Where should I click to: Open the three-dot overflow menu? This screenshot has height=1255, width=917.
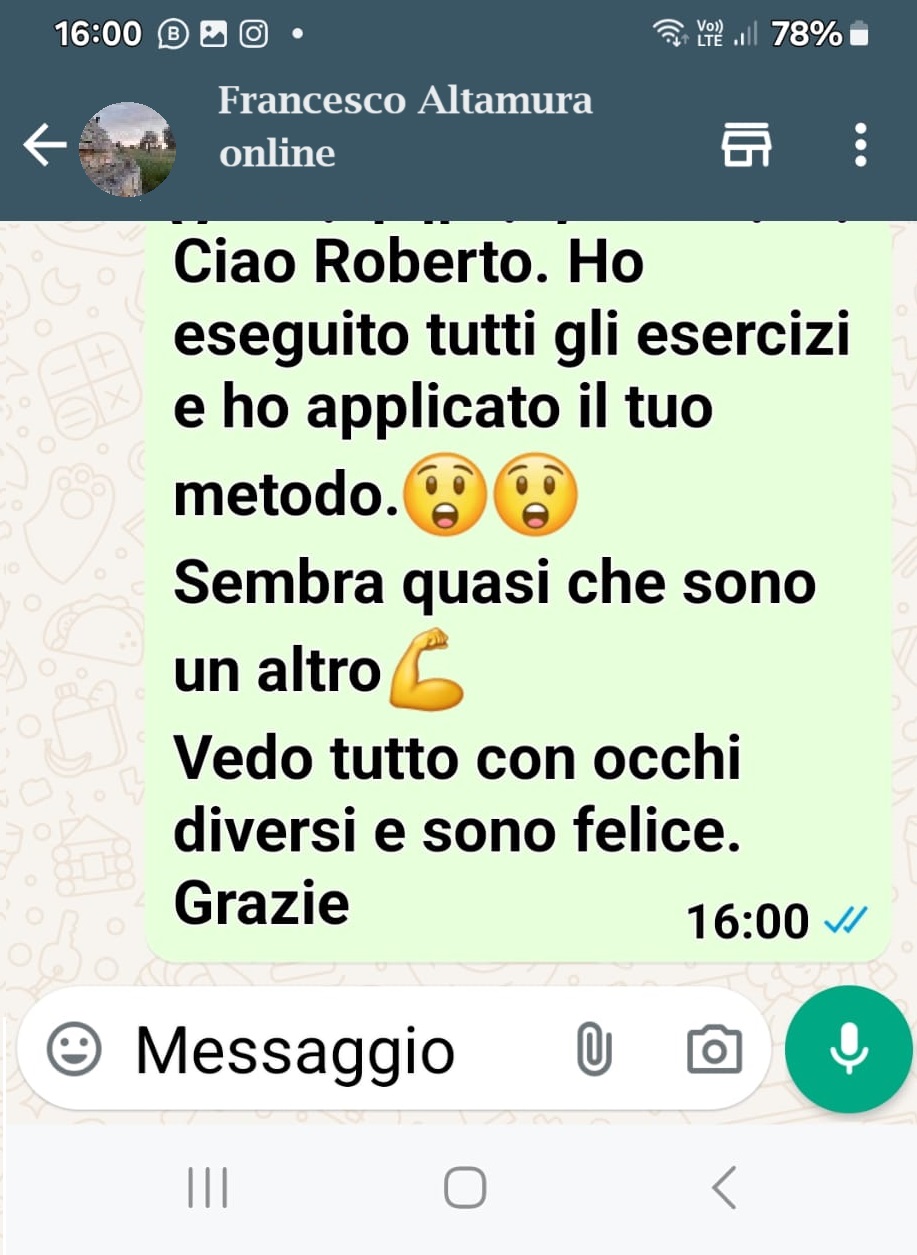pyautogui.click(x=860, y=147)
